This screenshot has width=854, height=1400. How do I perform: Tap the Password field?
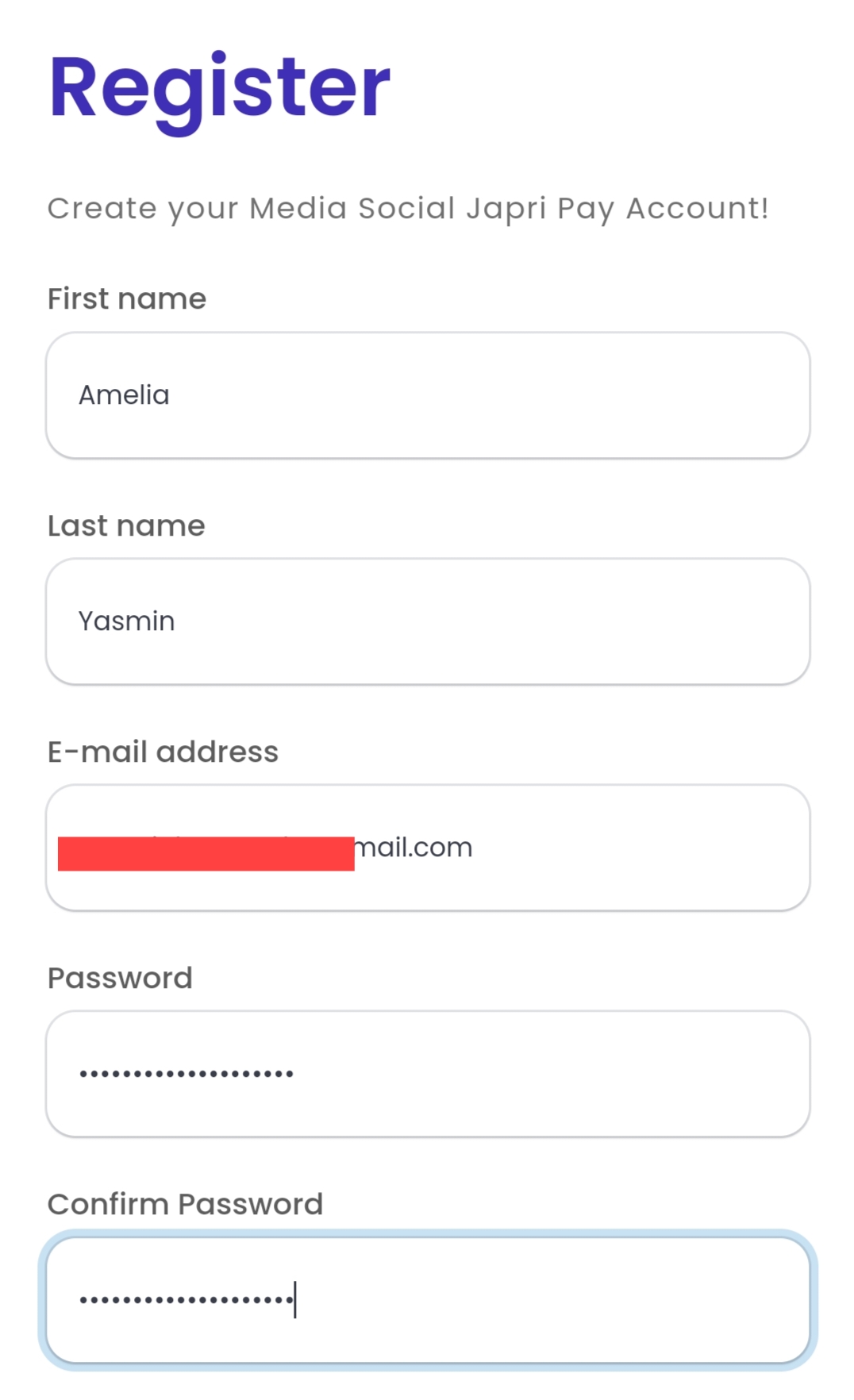pos(427,1074)
